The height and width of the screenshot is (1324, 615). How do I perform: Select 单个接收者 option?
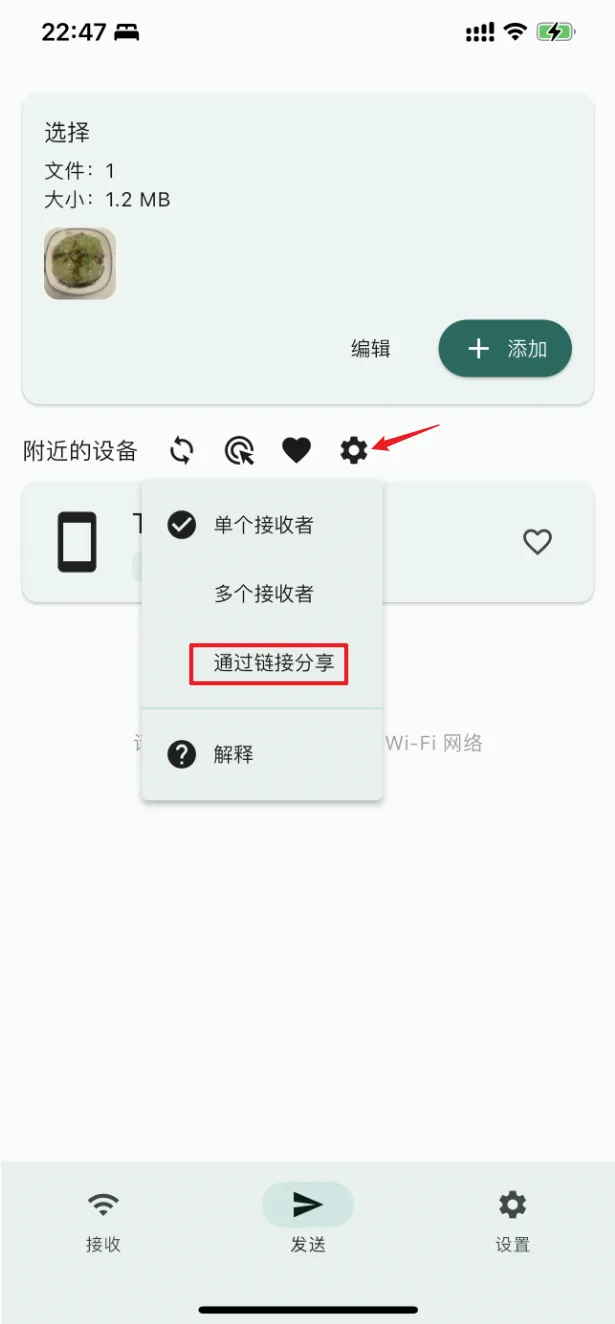point(262,525)
